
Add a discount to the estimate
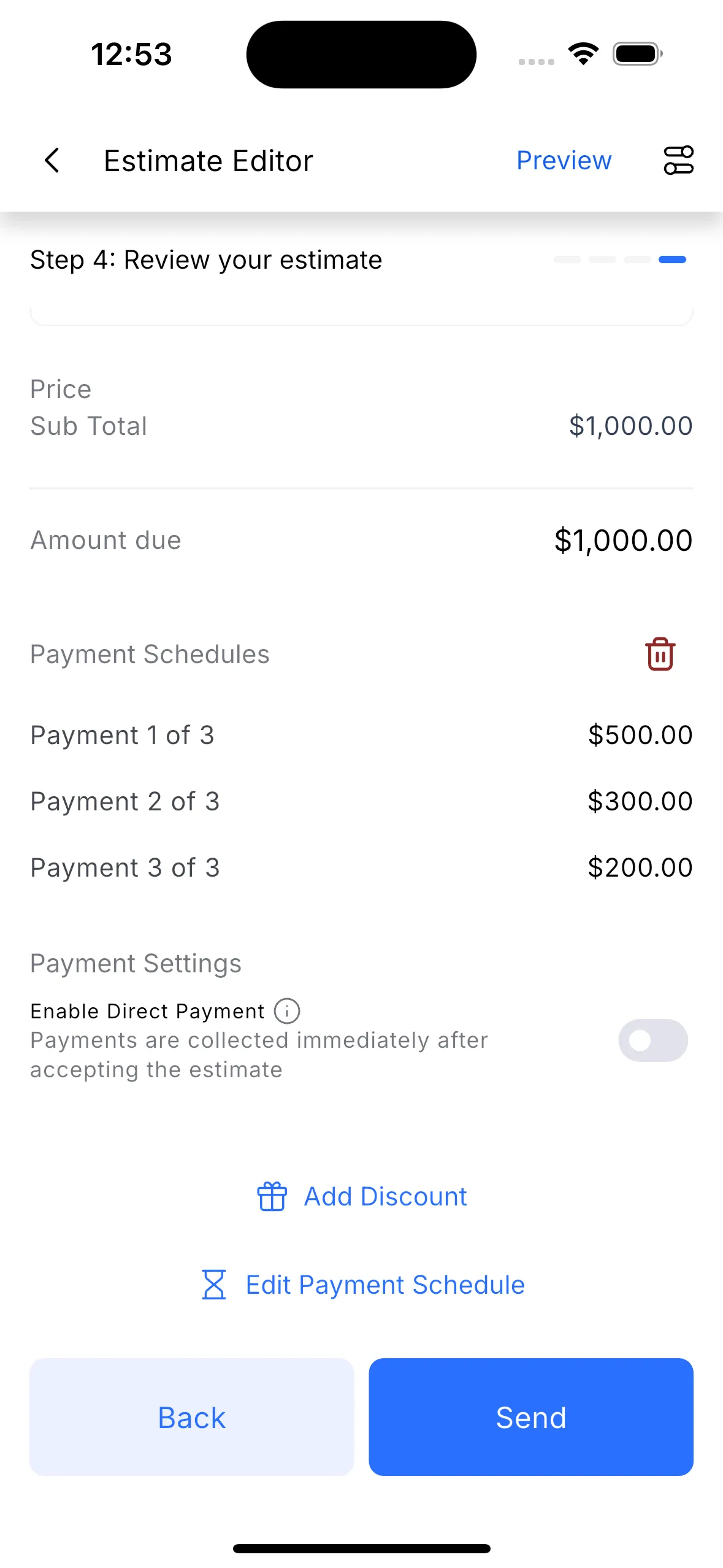(384, 1196)
